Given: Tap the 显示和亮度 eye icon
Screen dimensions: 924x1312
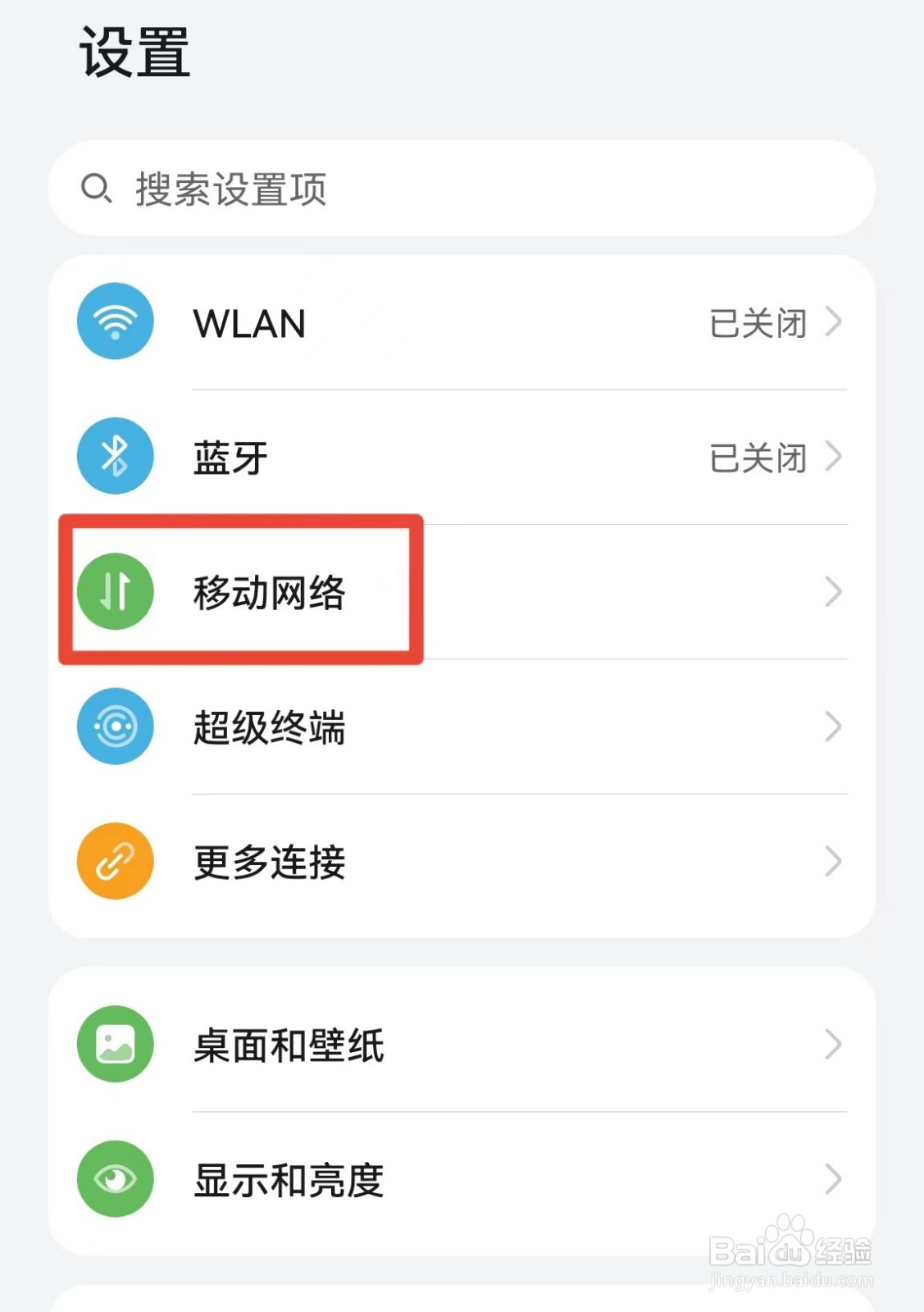Looking at the screenshot, I should [114, 1178].
